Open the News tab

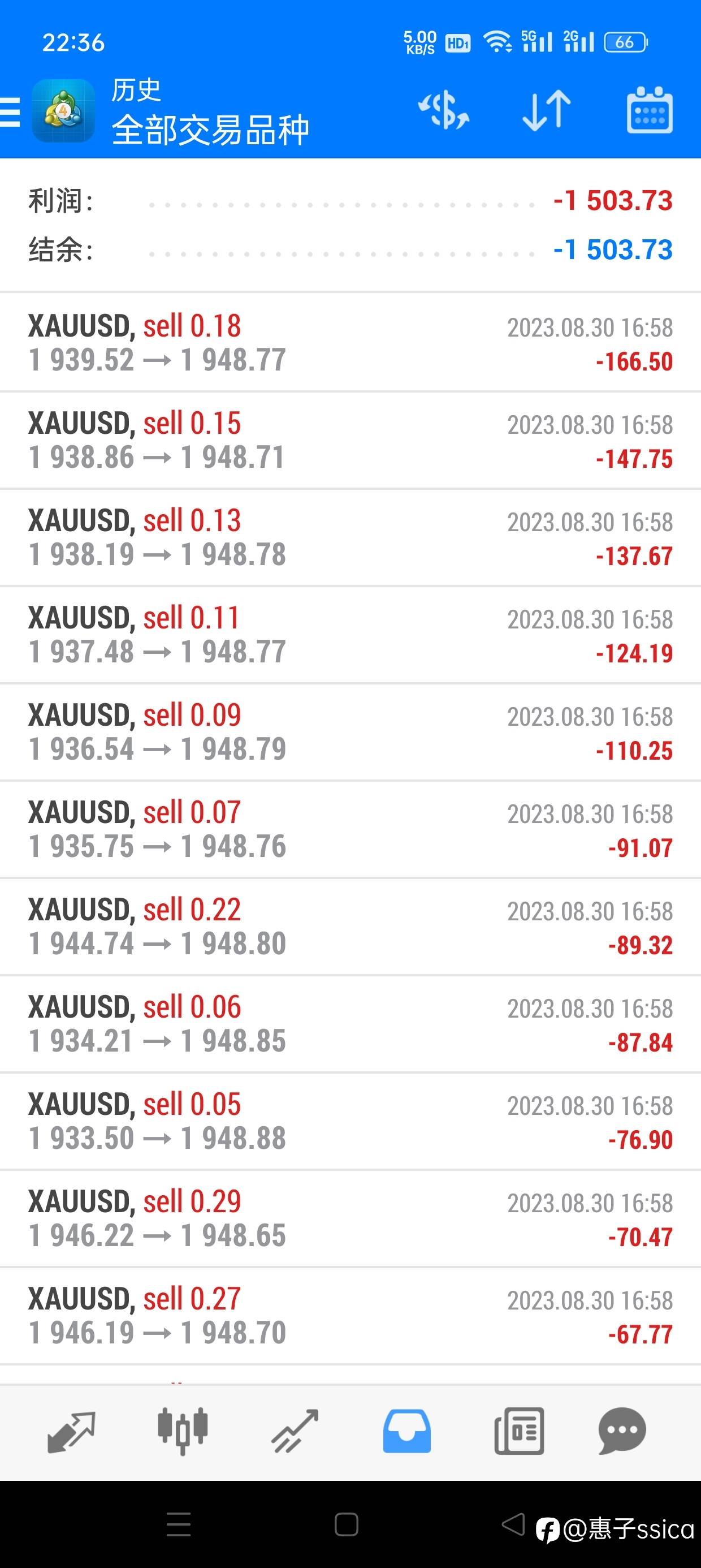pos(519,1432)
